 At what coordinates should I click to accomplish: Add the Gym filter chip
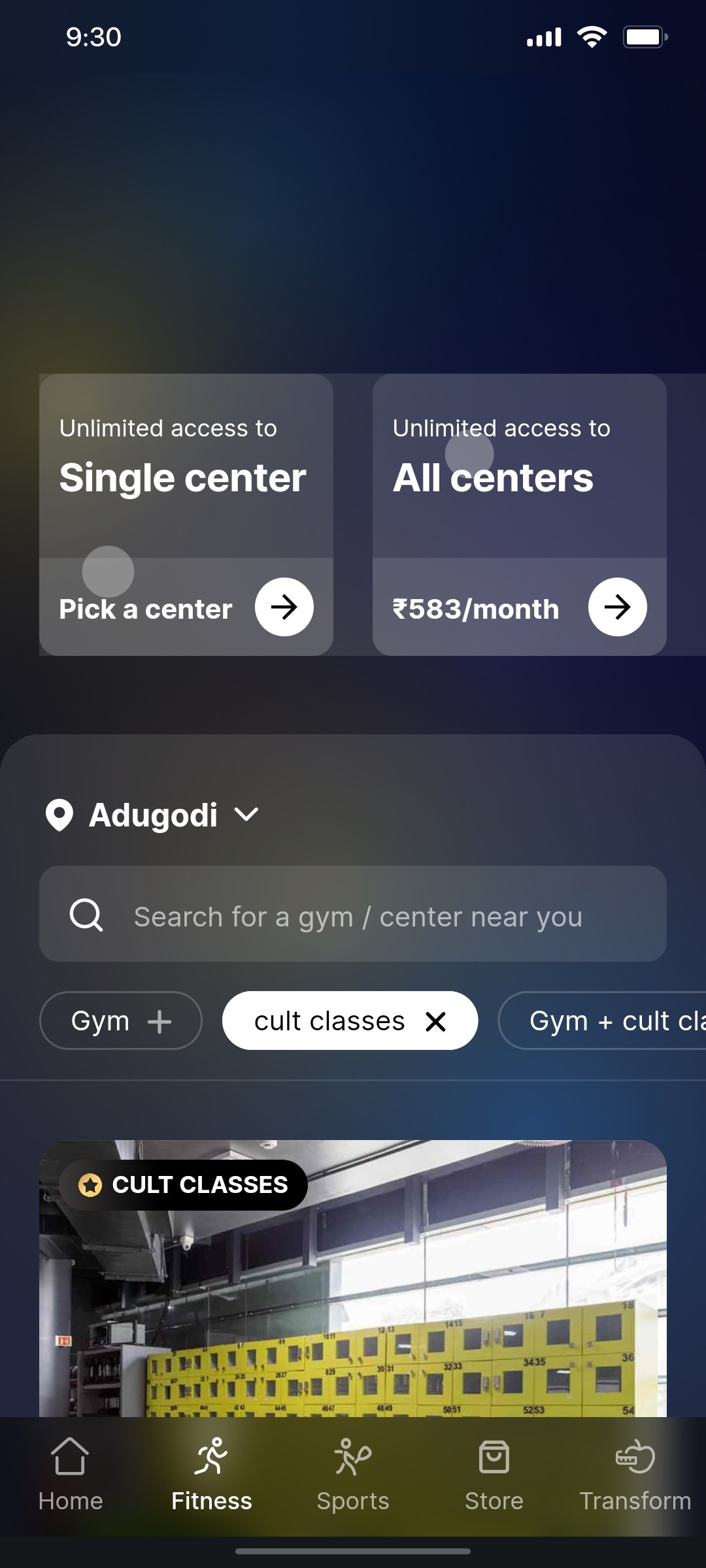pos(120,1020)
